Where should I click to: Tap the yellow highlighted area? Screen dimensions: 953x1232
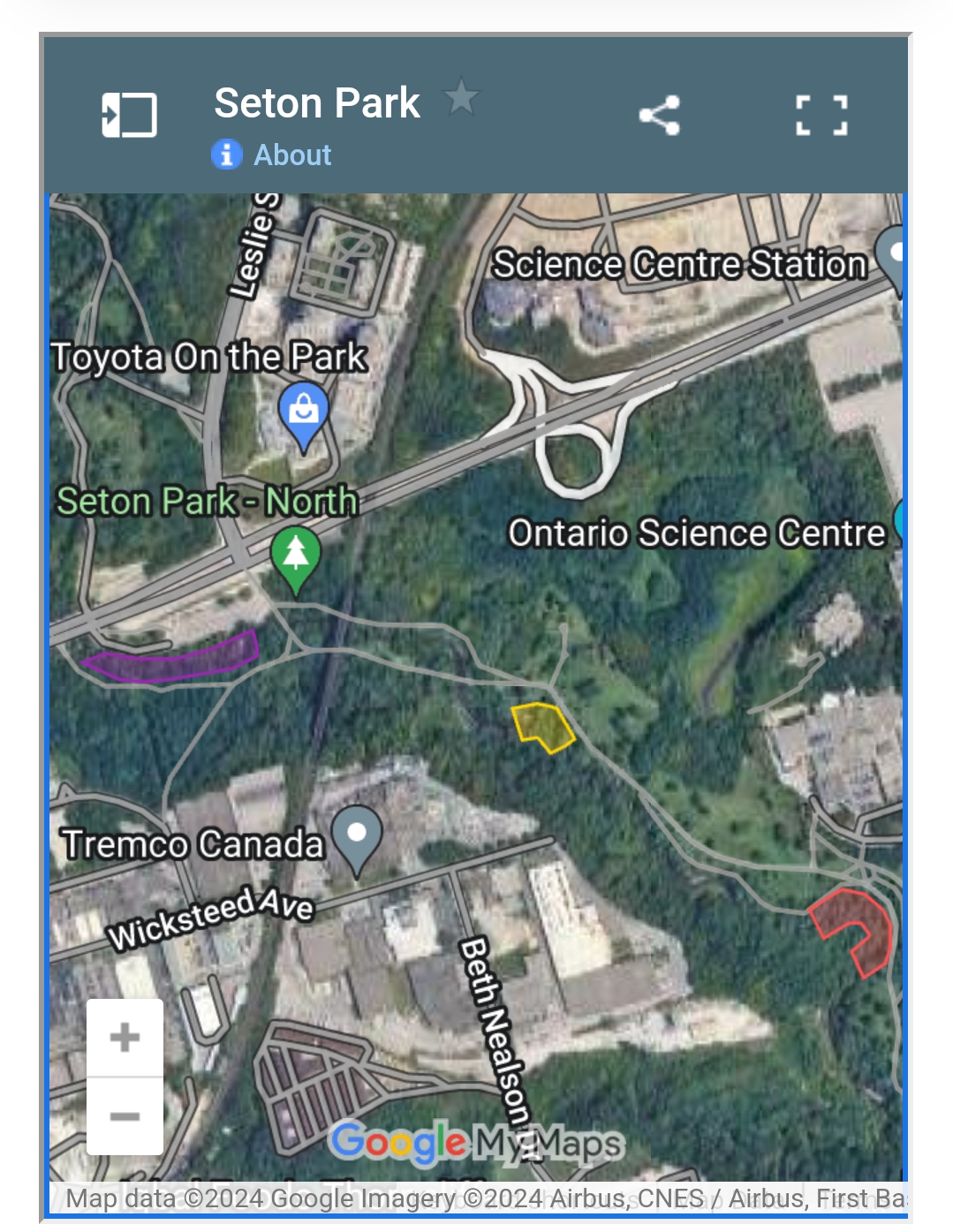[x=543, y=726]
